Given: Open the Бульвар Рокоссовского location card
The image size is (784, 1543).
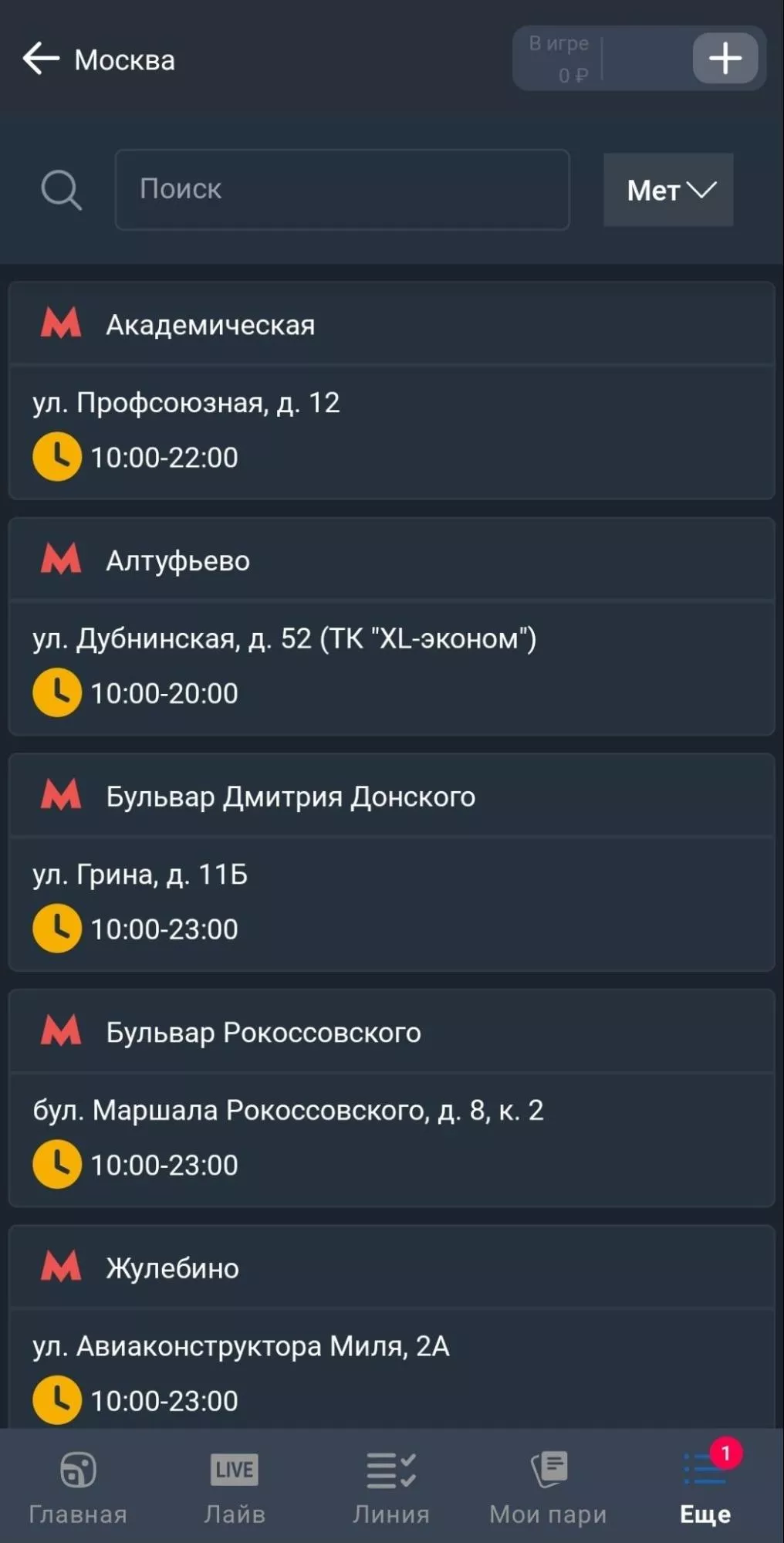Looking at the screenshot, I should (391, 1098).
